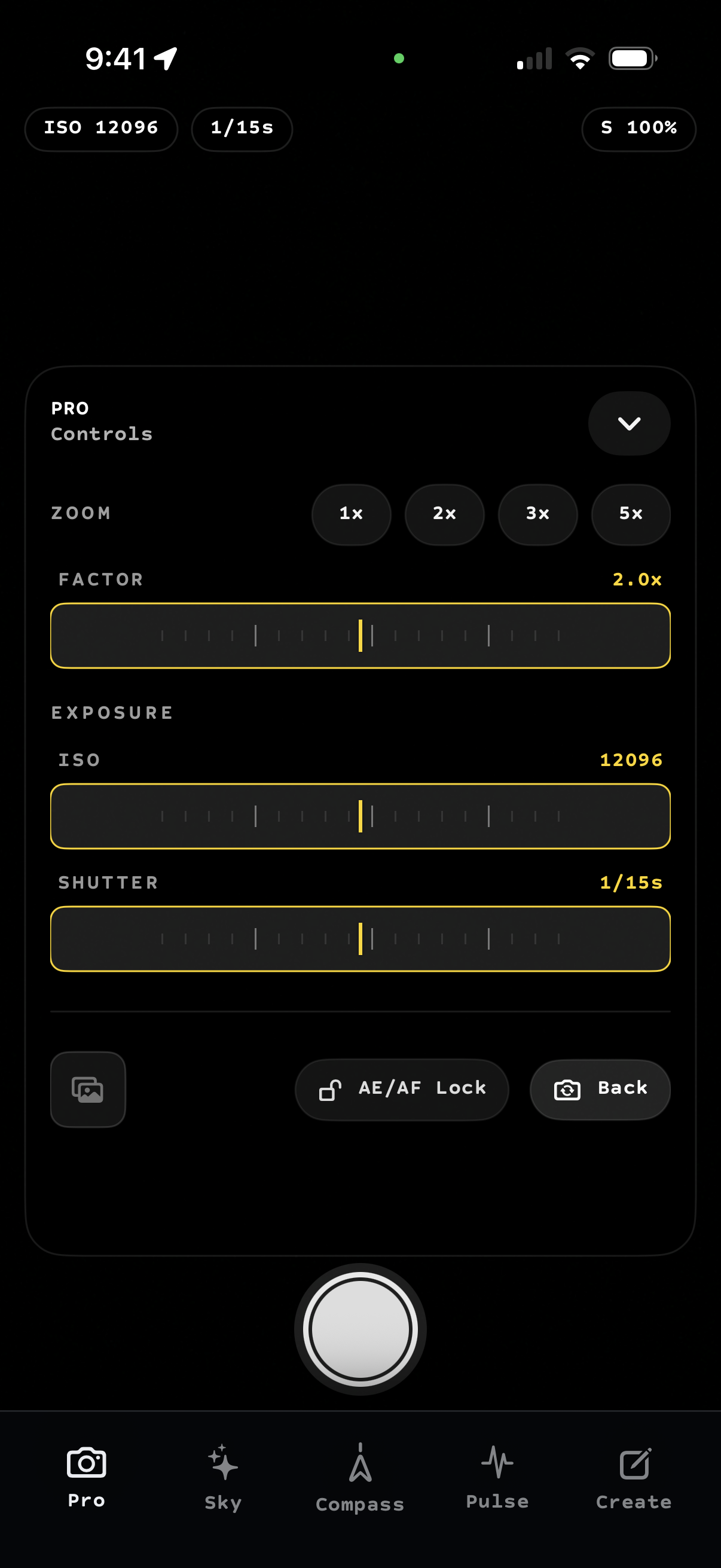This screenshot has height=1568, width=721.
Task: Select the 2x zoom preset
Action: (444, 514)
